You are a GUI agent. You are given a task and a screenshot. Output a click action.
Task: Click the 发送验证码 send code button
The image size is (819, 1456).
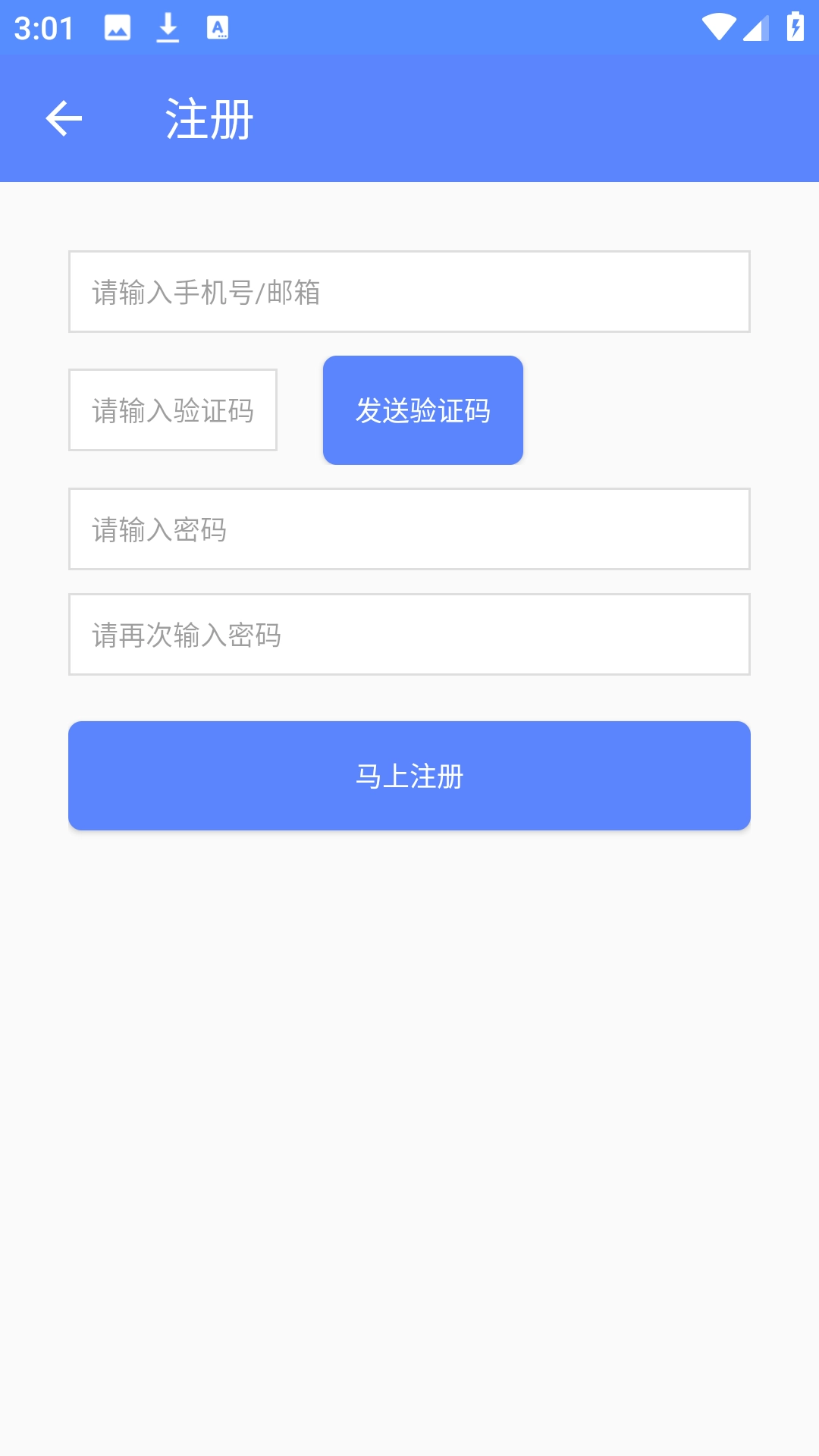(x=423, y=409)
